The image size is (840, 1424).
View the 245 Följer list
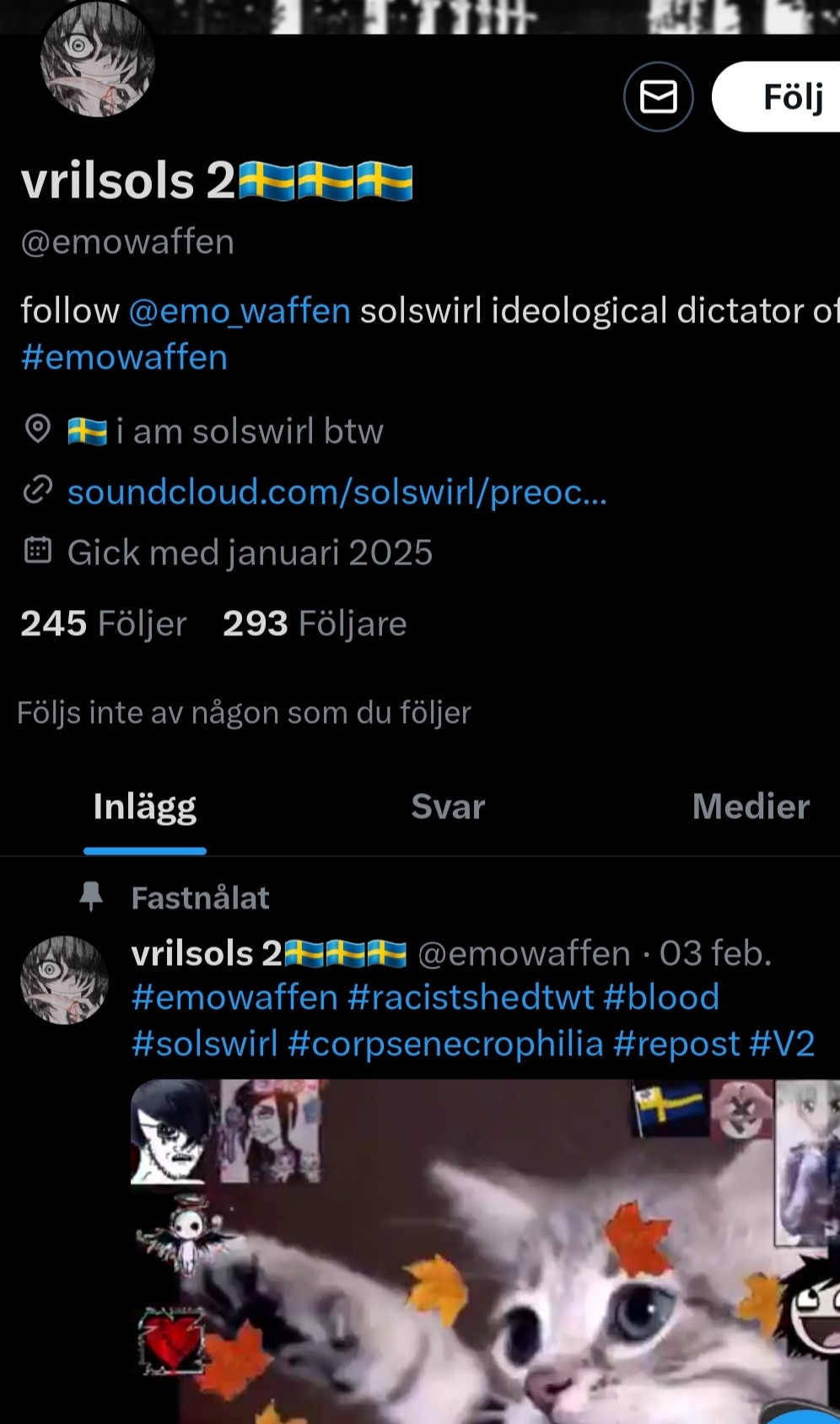[x=103, y=623]
